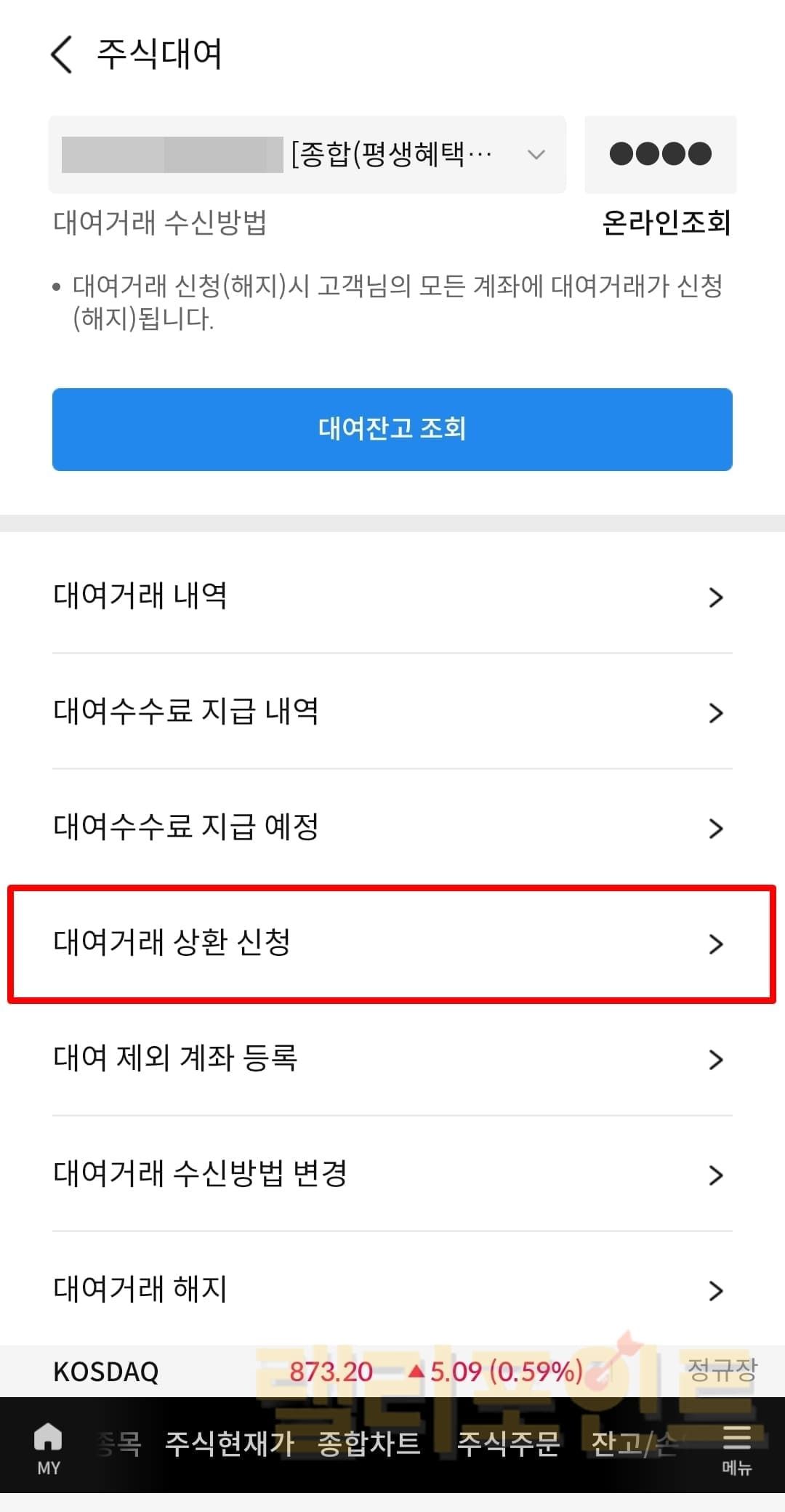Open 대여수수료 지급 내역
Viewport: 785px width, 1512px height.
click(x=392, y=711)
